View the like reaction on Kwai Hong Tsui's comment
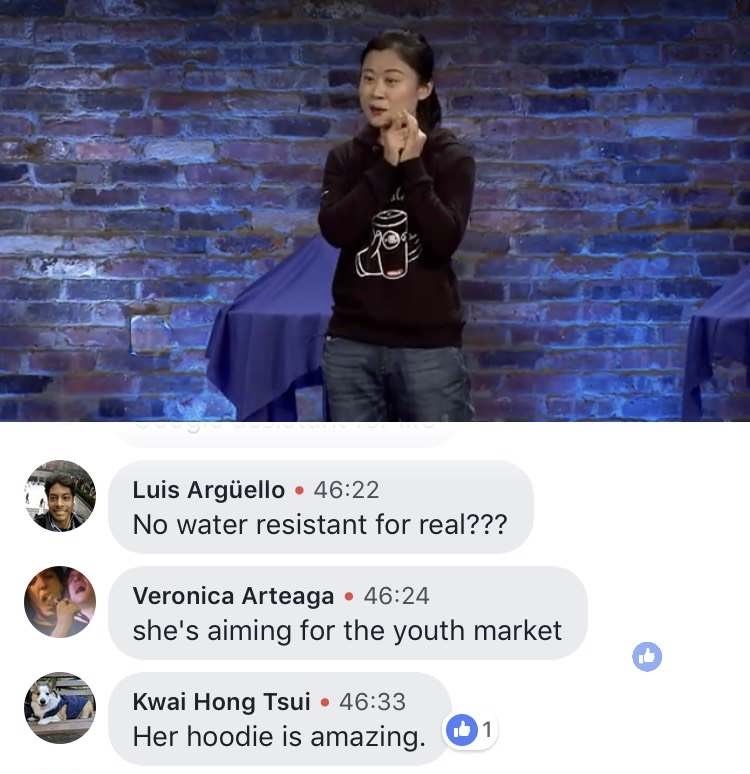 pyautogui.click(x=470, y=731)
